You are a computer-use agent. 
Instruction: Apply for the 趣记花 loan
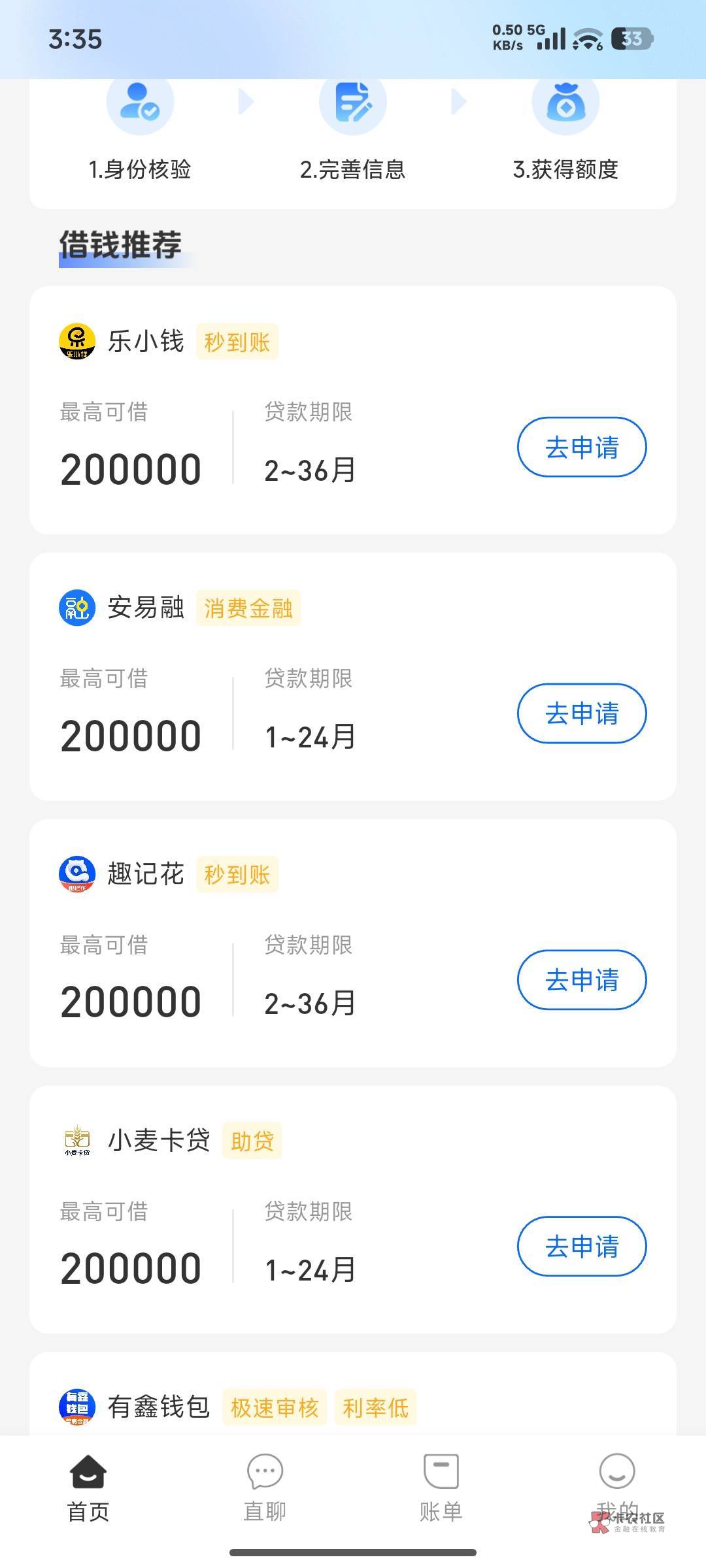coord(582,980)
